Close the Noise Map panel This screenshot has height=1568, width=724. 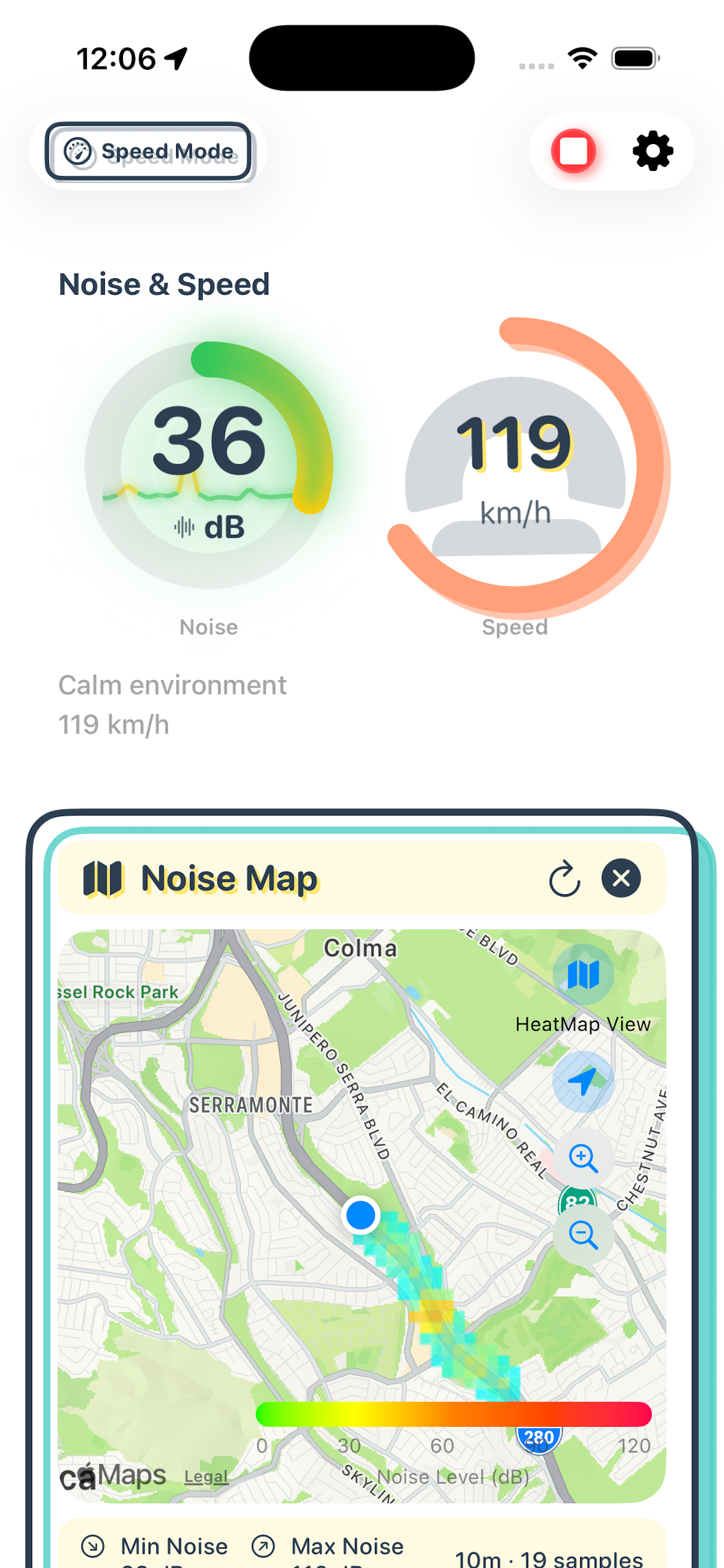click(620, 878)
